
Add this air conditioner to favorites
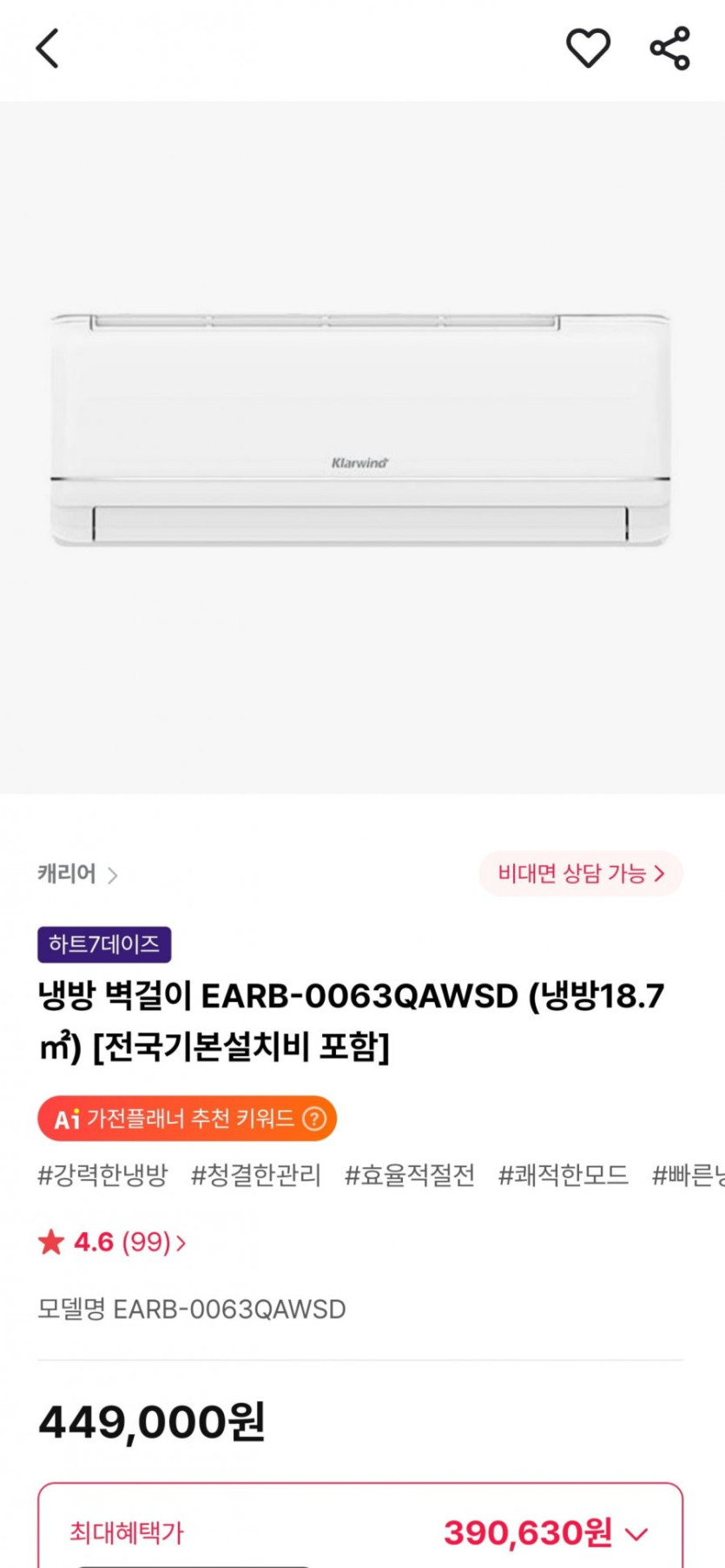[588, 48]
